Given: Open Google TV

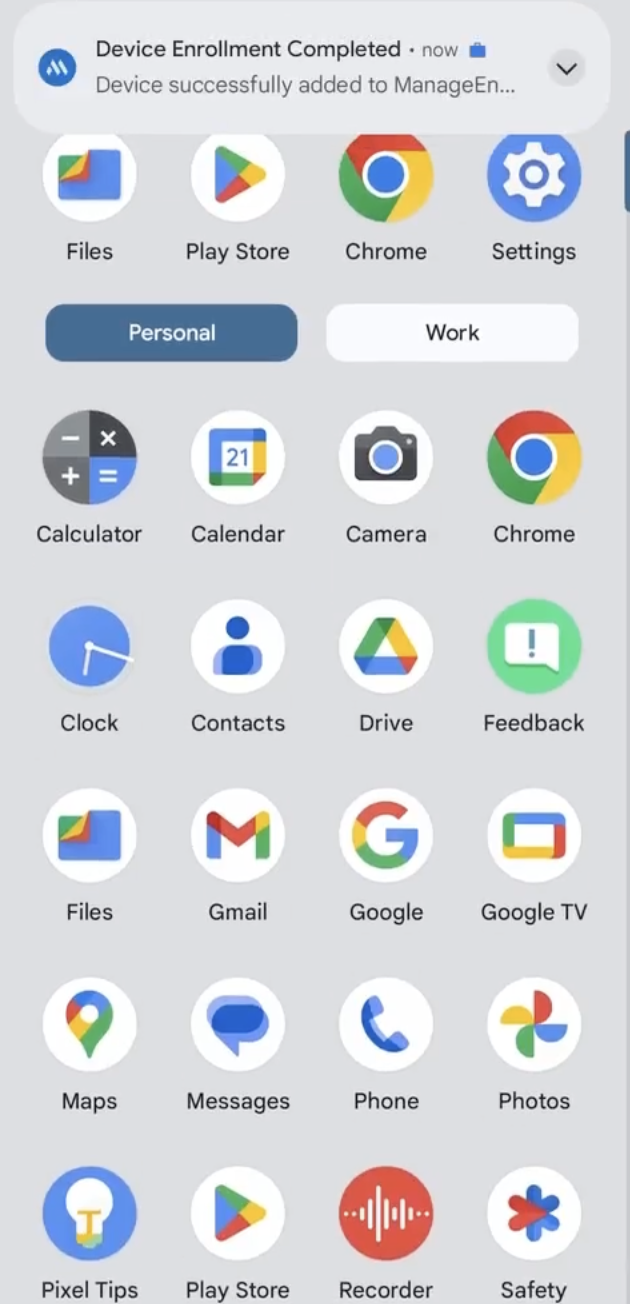Looking at the screenshot, I should tap(533, 836).
